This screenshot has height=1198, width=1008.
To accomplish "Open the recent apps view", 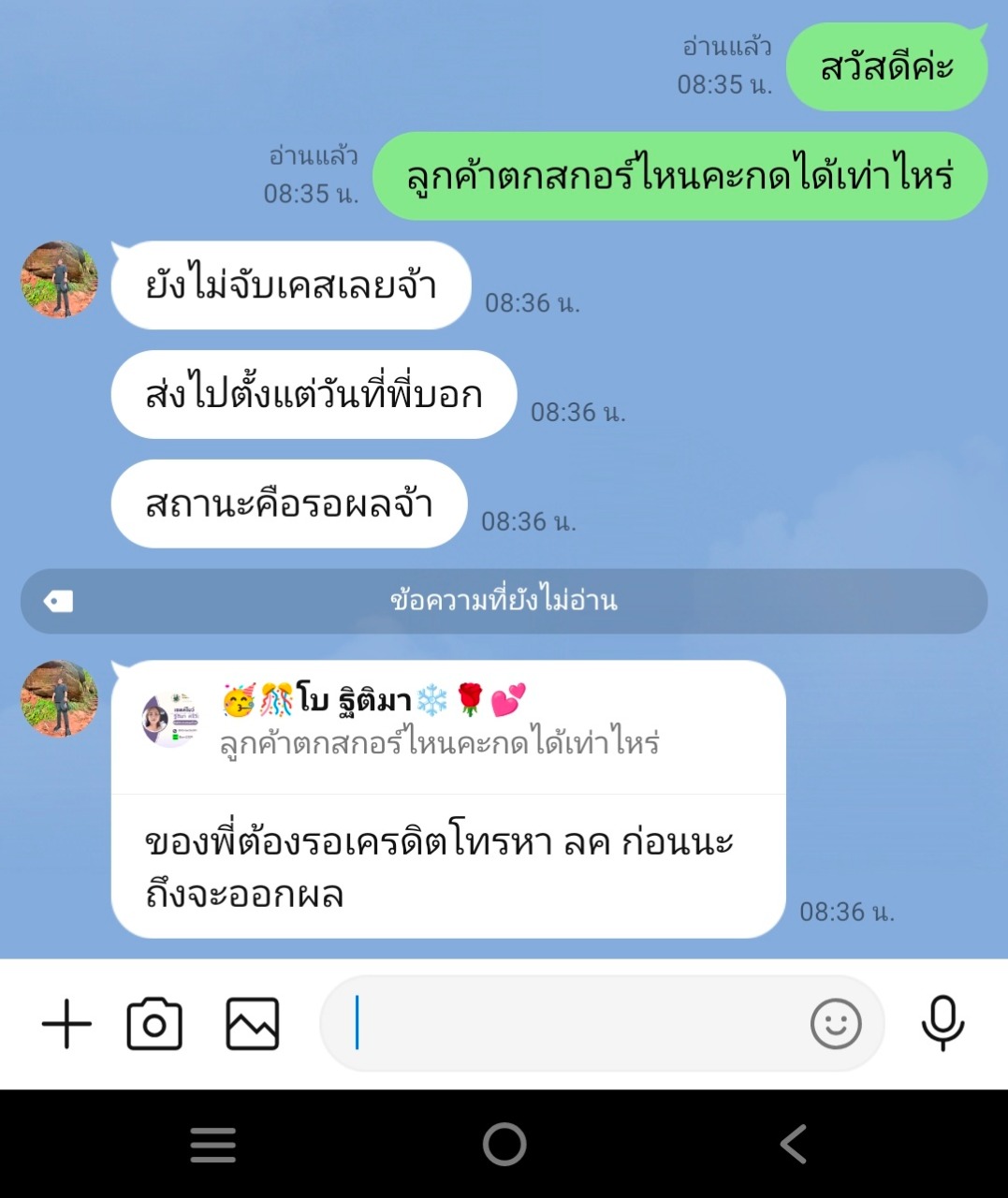I will tap(213, 1144).
